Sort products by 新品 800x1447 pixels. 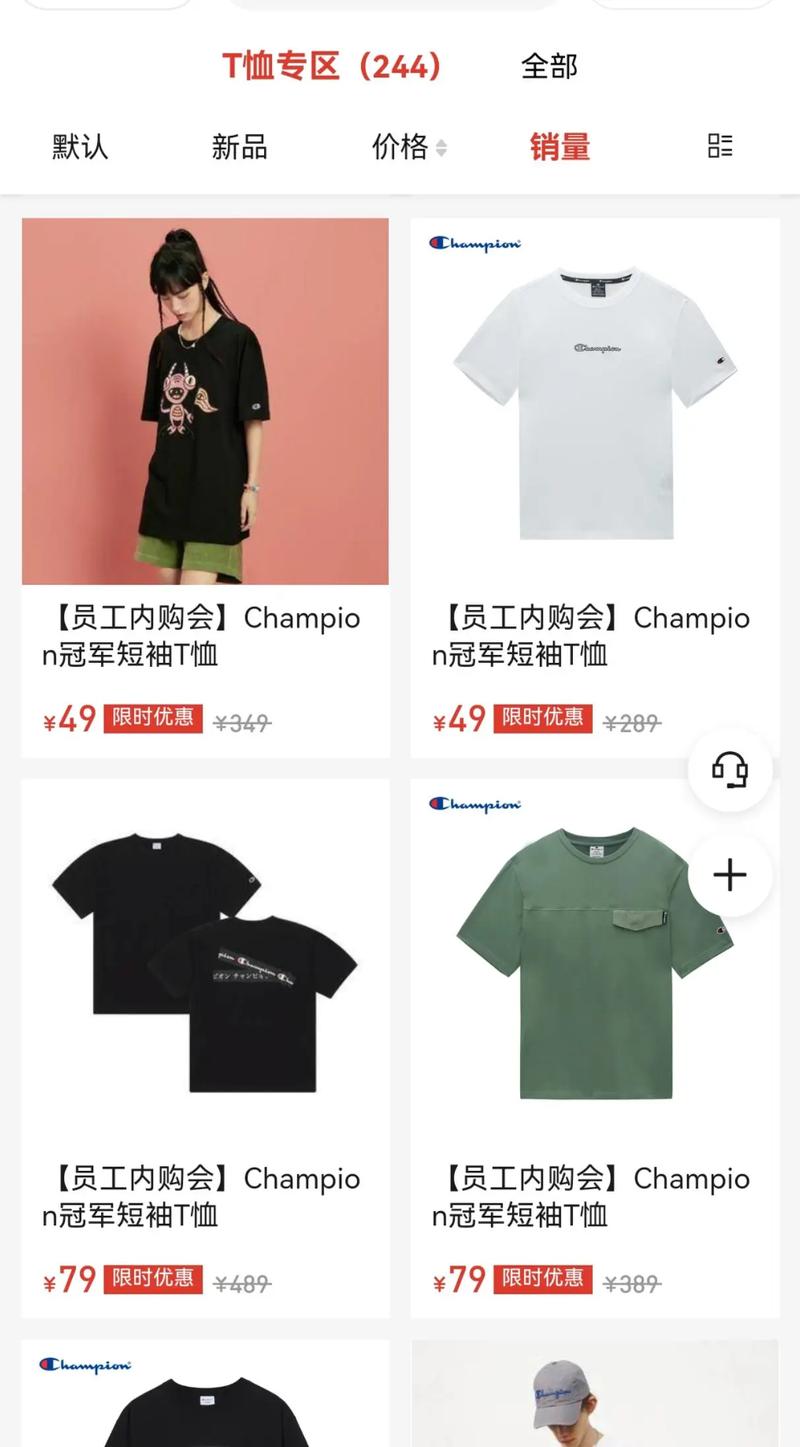coord(240,147)
